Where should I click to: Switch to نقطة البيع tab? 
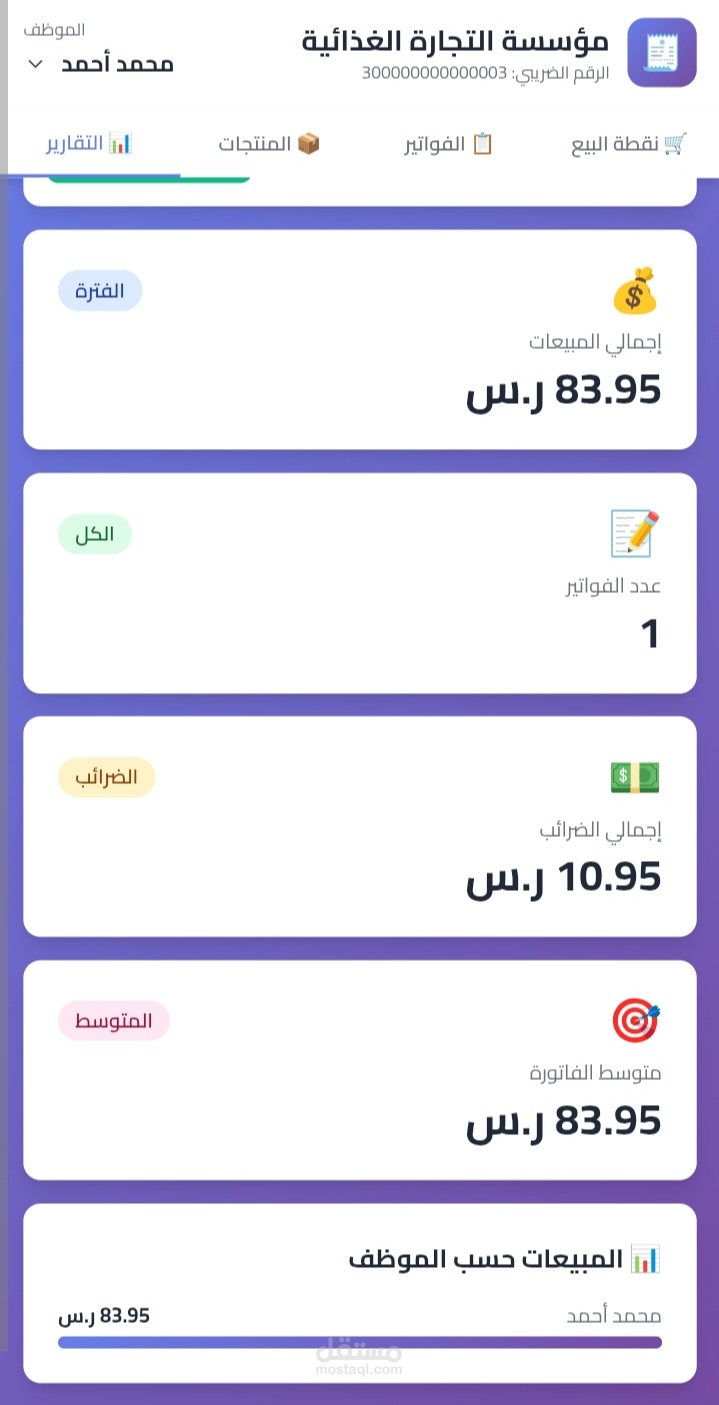pyautogui.click(x=630, y=144)
